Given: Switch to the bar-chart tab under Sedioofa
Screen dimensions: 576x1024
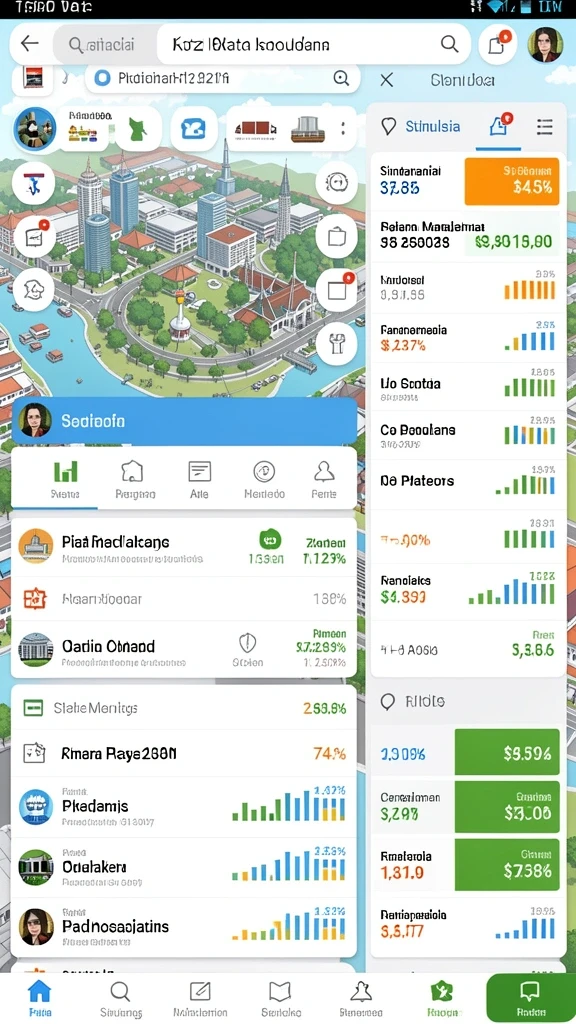Looking at the screenshot, I should point(65,477).
